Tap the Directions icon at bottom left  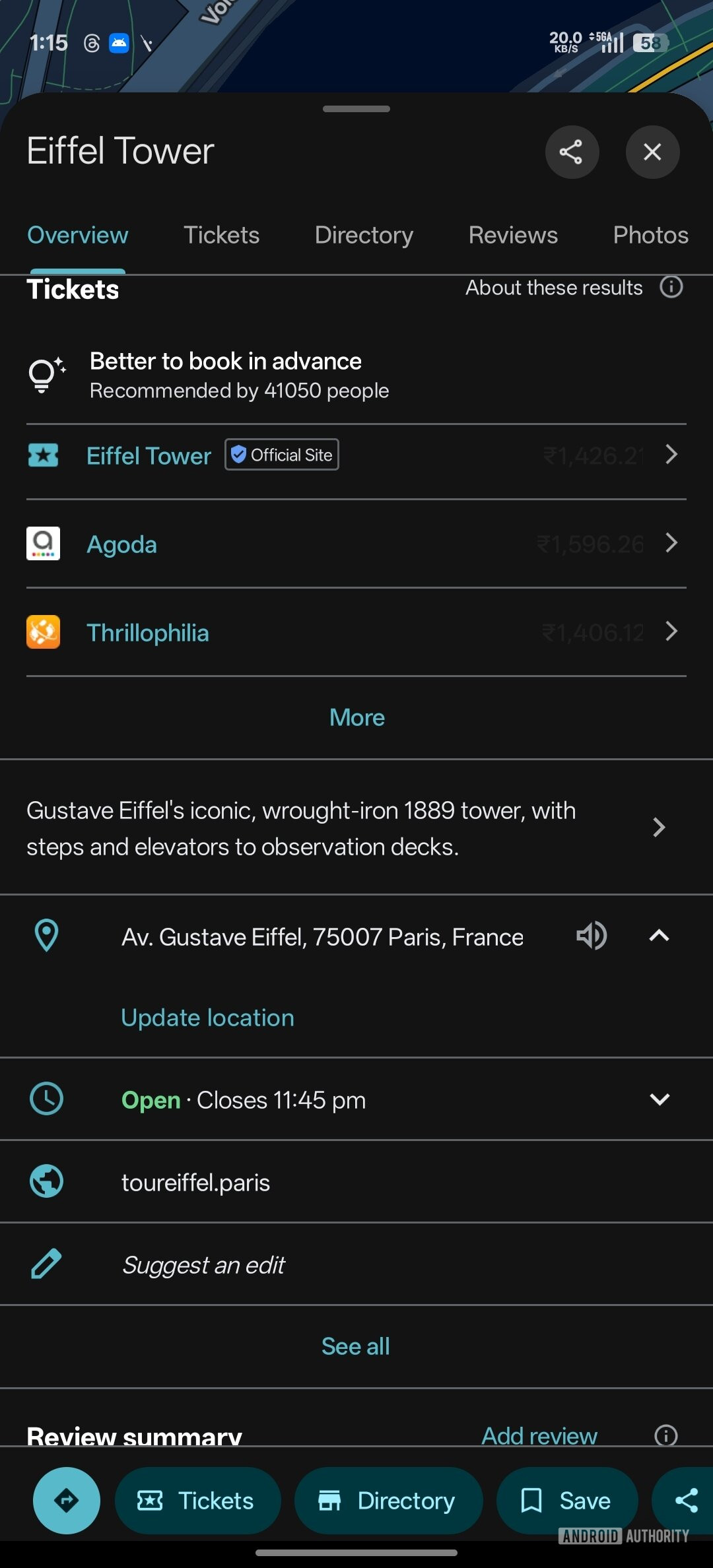pyautogui.click(x=66, y=1500)
